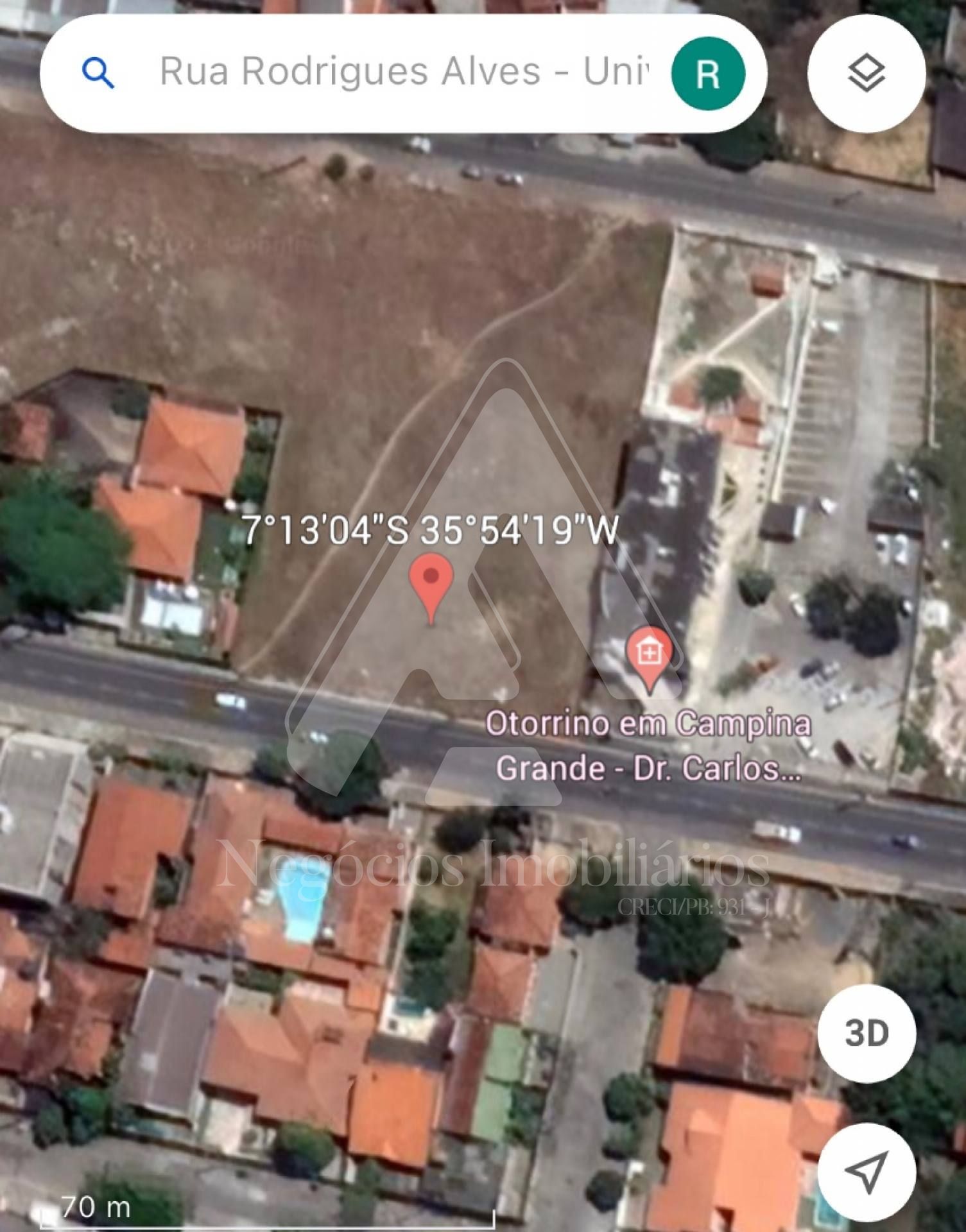
Task: Tap the search magnifier icon
Action: [96, 73]
